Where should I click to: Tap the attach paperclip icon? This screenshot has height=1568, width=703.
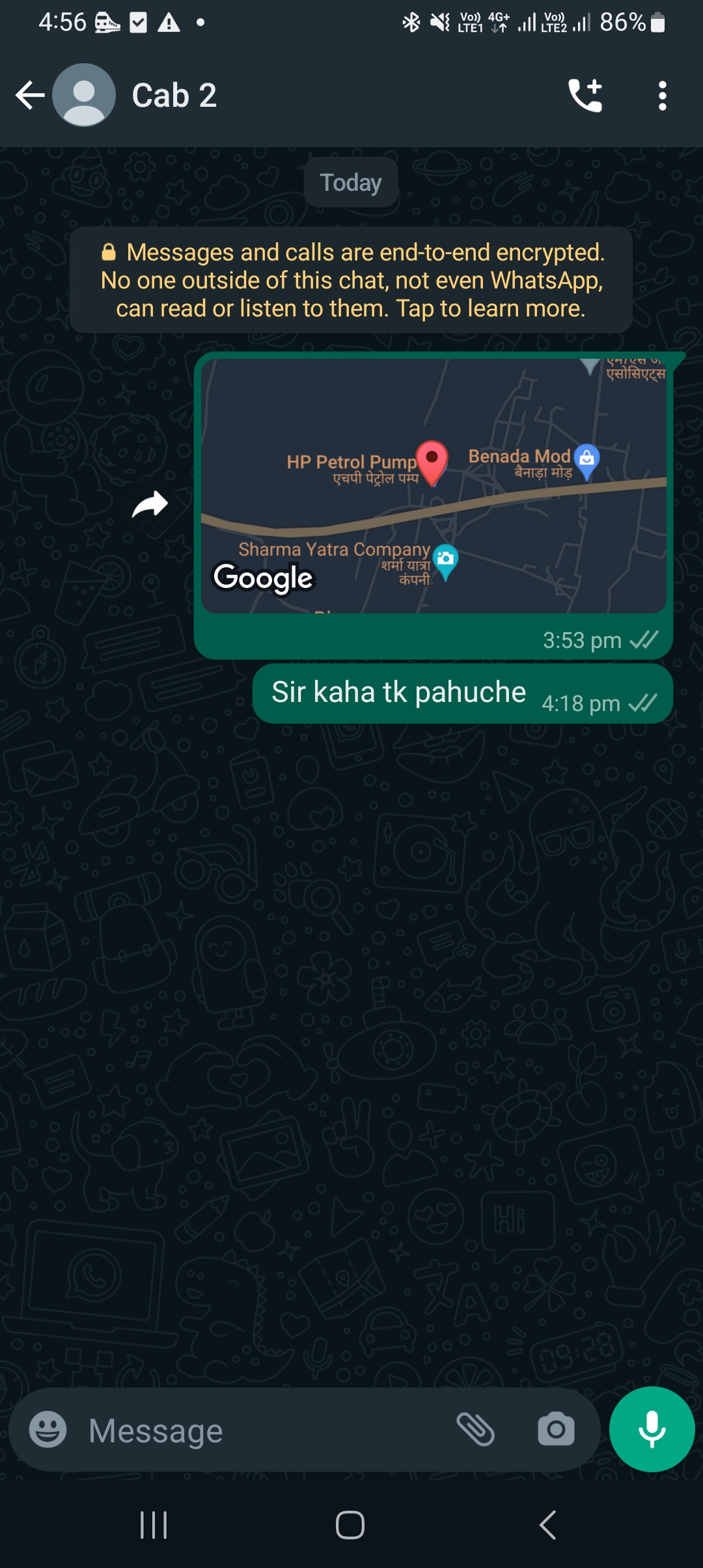[476, 1430]
